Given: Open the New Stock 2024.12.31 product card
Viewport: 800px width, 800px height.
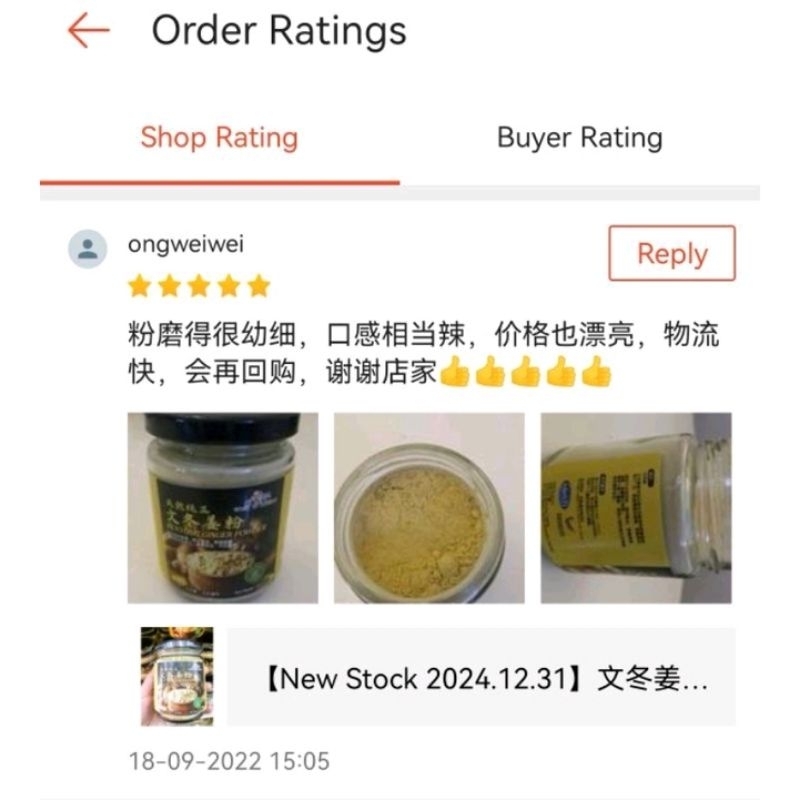Looking at the screenshot, I should 438,677.
